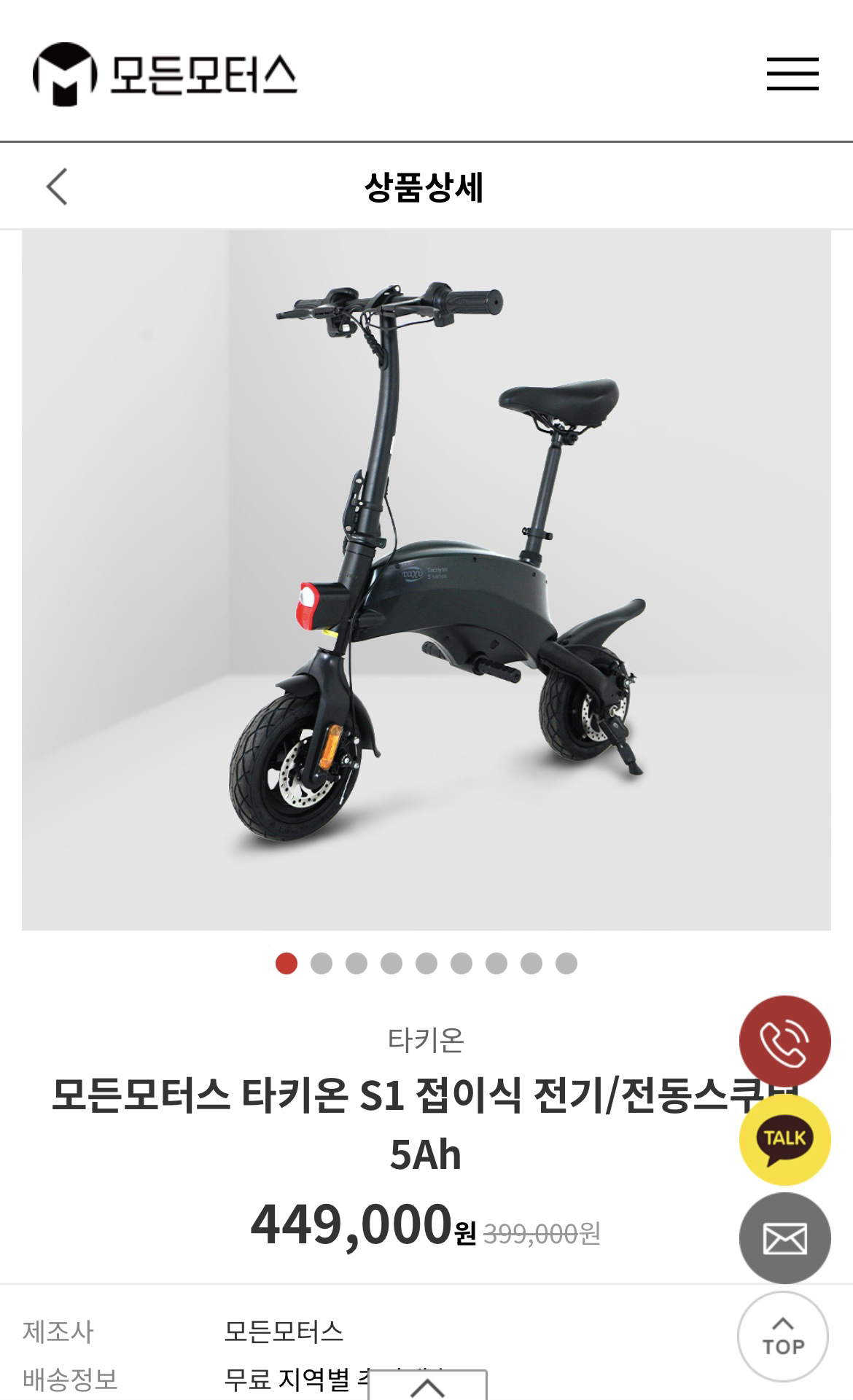Open the hamburger menu
The width and height of the screenshot is (853, 1400).
[792, 74]
